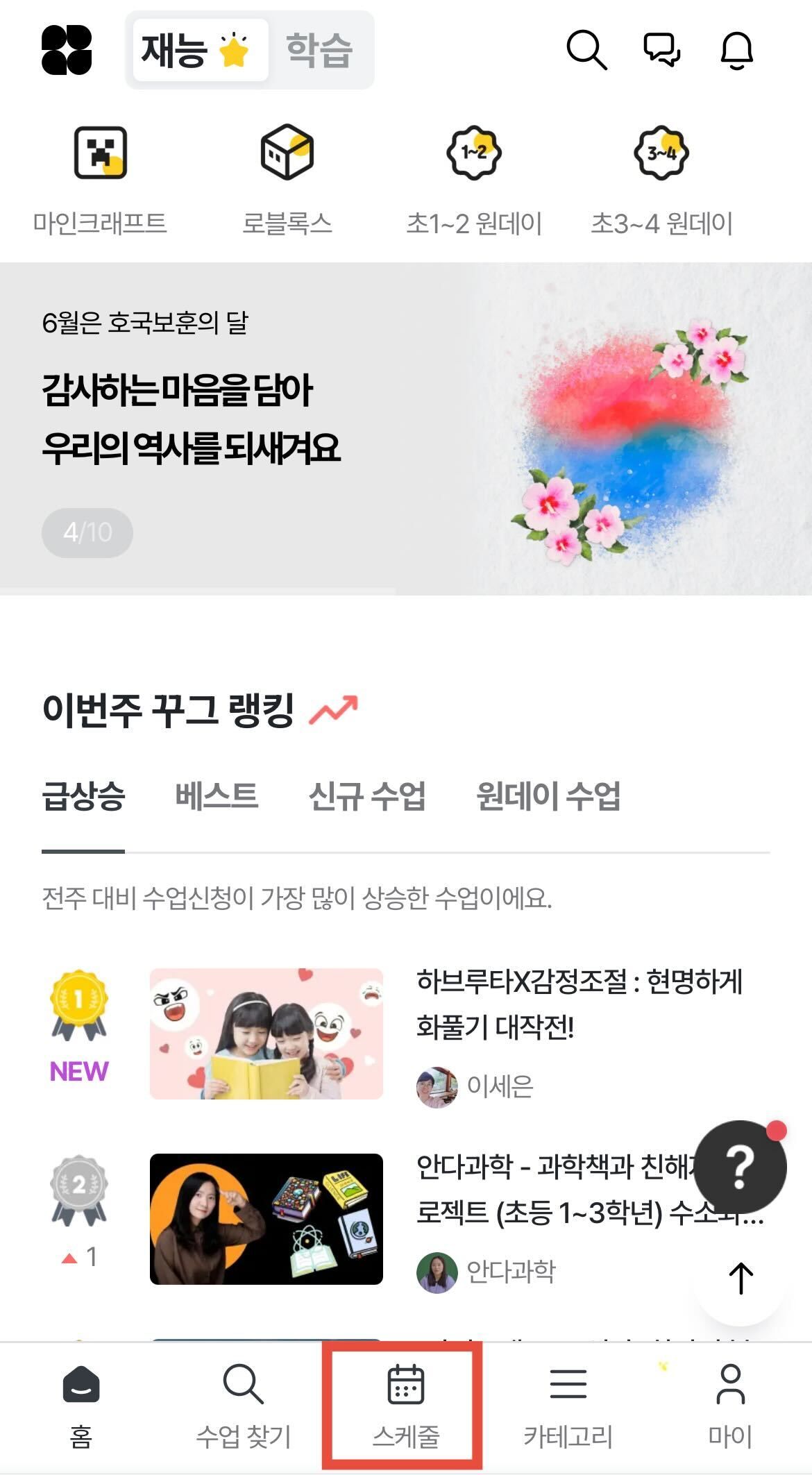
Task: Open the 하브루타X감정조절 class
Action: click(x=579, y=1004)
